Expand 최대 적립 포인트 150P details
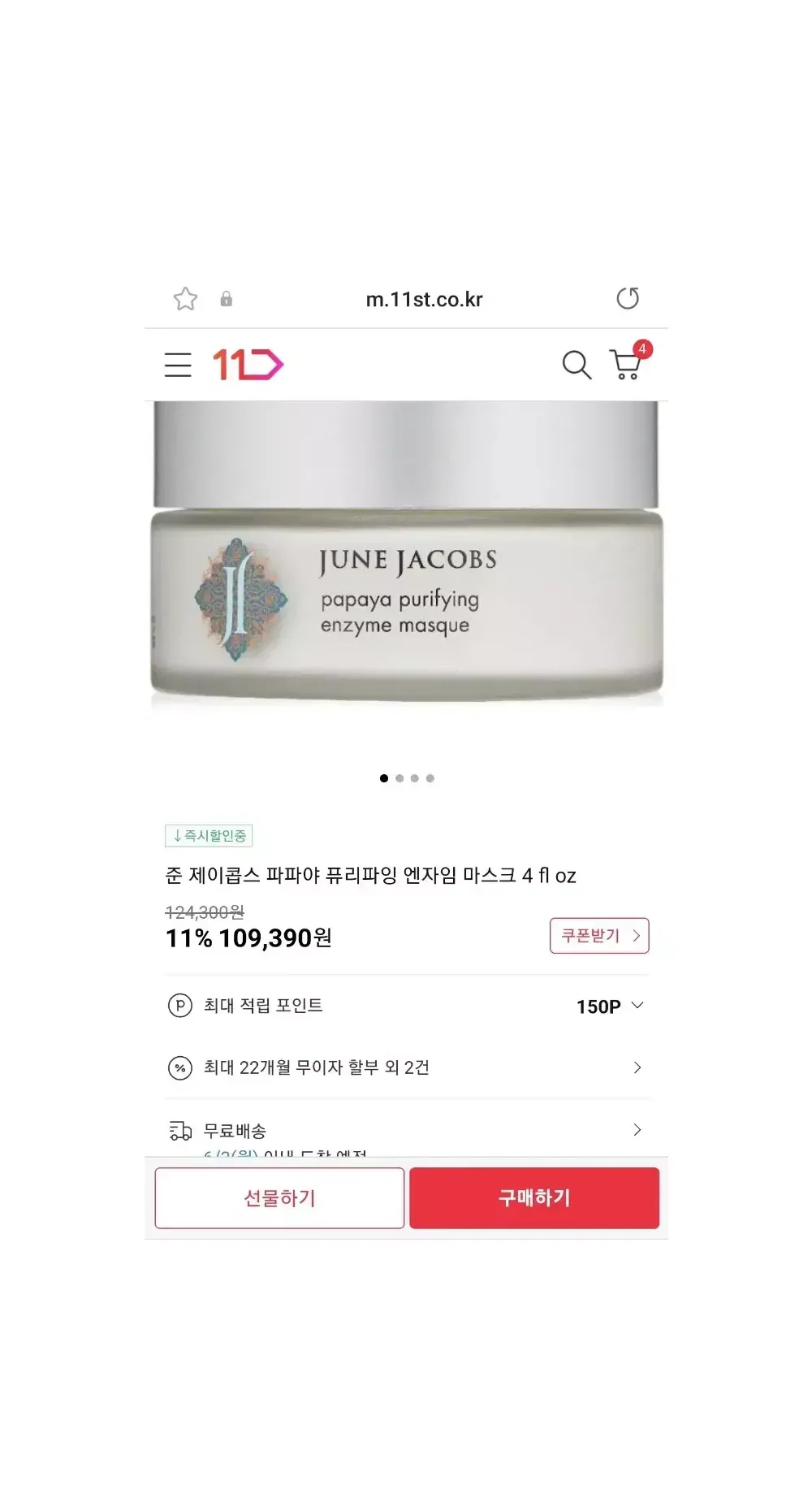The height and width of the screenshot is (1511, 812). pyautogui.click(x=611, y=1006)
